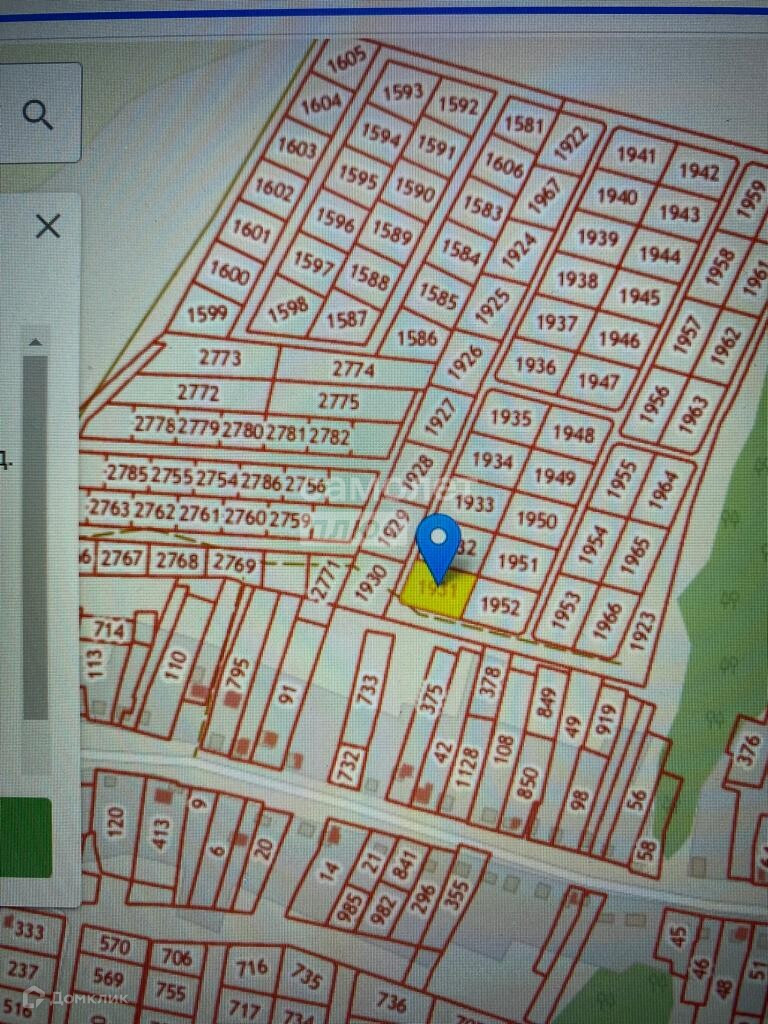Open the search magnifier icon
Viewport: 768px width, 1024px height.
pos(37,116)
